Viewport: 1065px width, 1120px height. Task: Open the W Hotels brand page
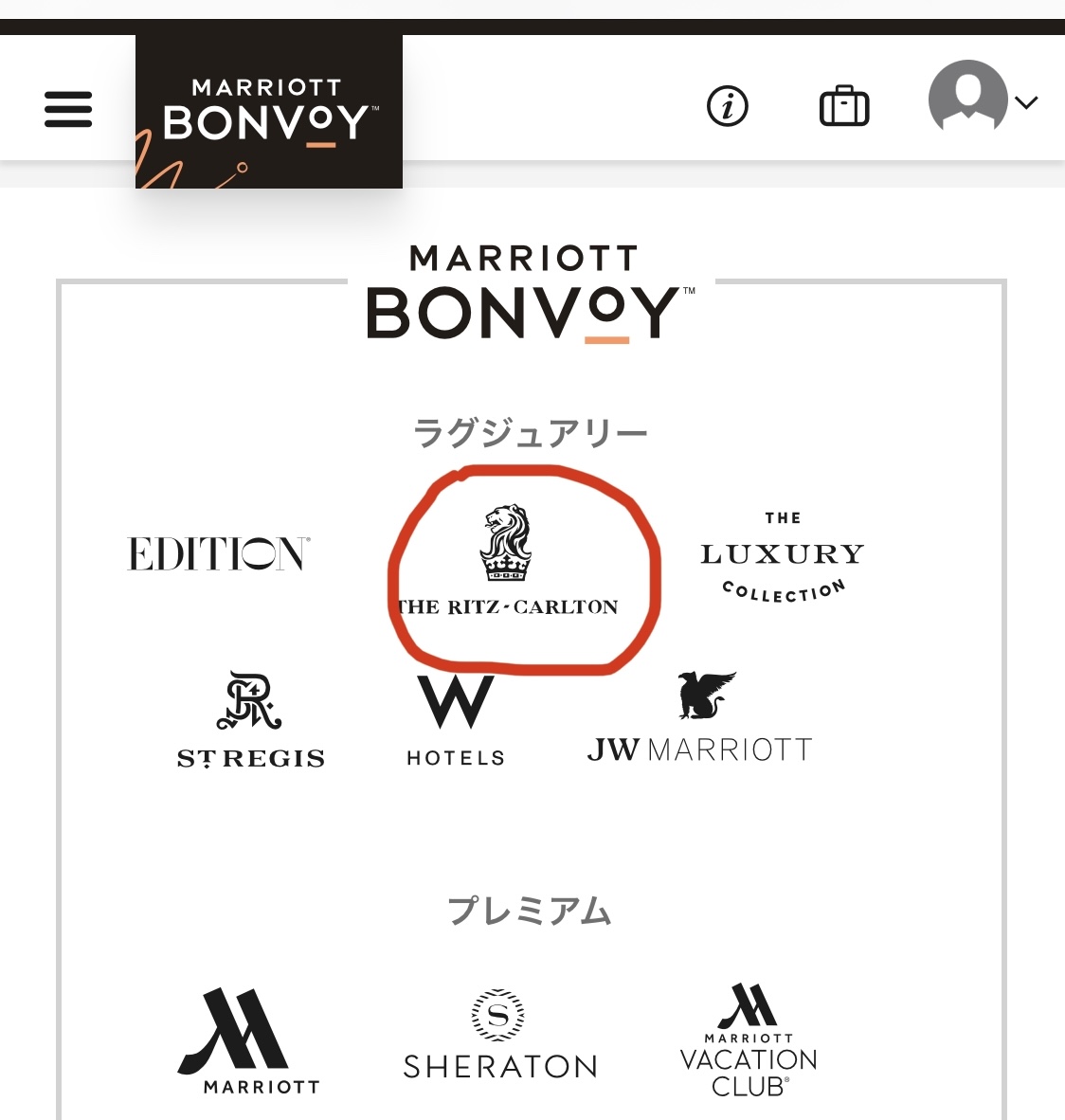[x=456, y=720]
